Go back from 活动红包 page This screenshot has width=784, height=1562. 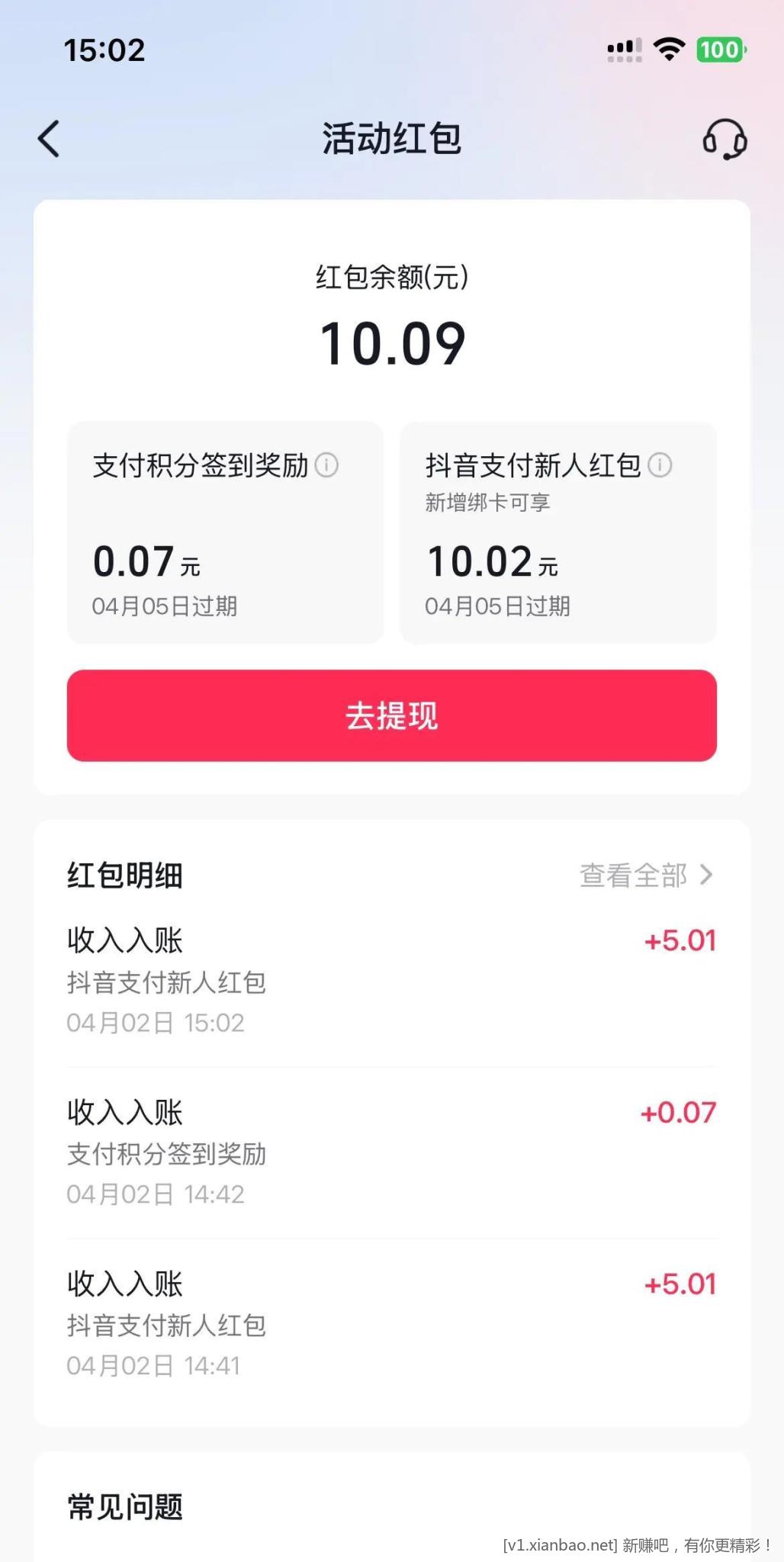49,139
